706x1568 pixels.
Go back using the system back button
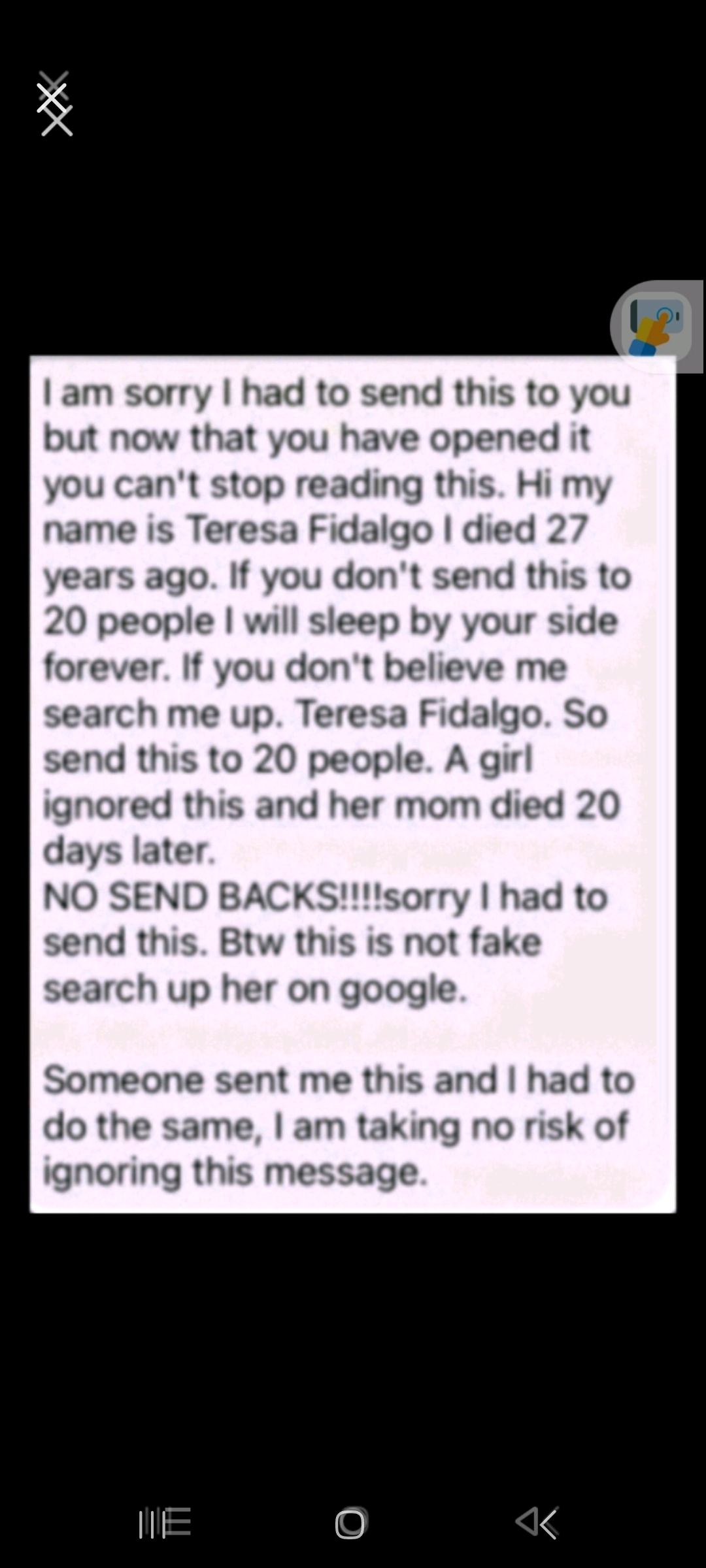pos(537,1523)
